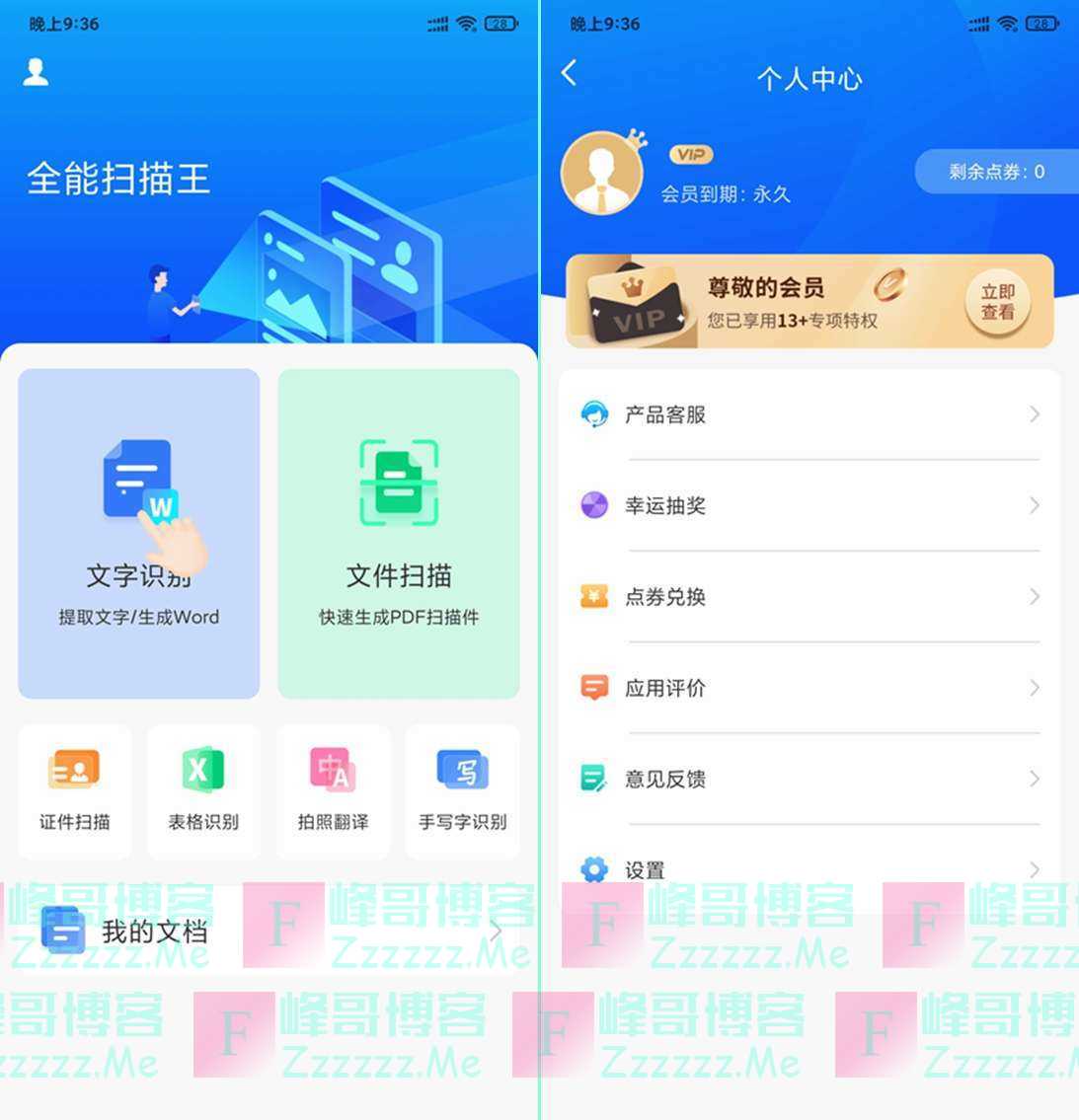1079x1120 pixels.
Task: Select 证件扫描 ID scan
Action: 75,790
